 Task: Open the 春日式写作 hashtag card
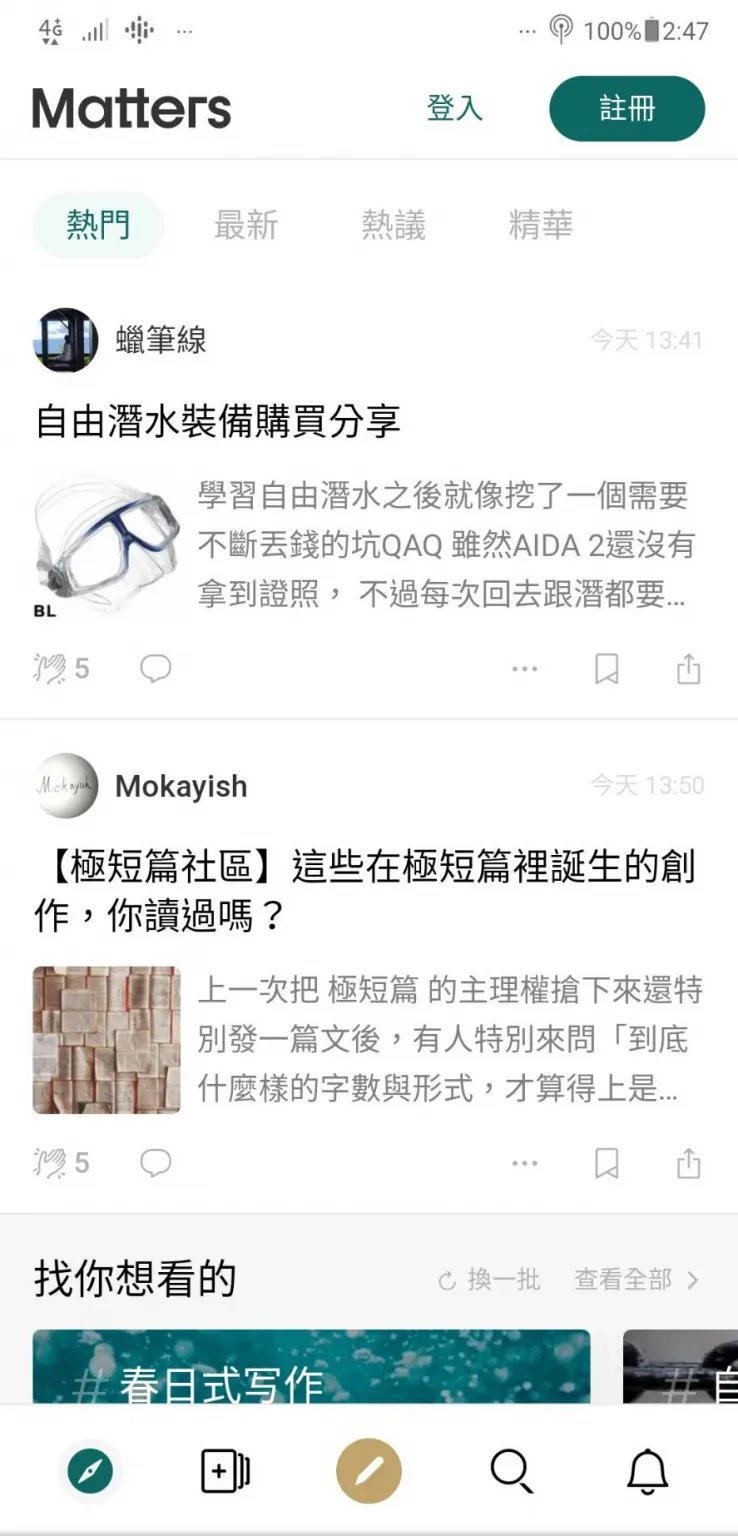click(x=310, y=1380)
